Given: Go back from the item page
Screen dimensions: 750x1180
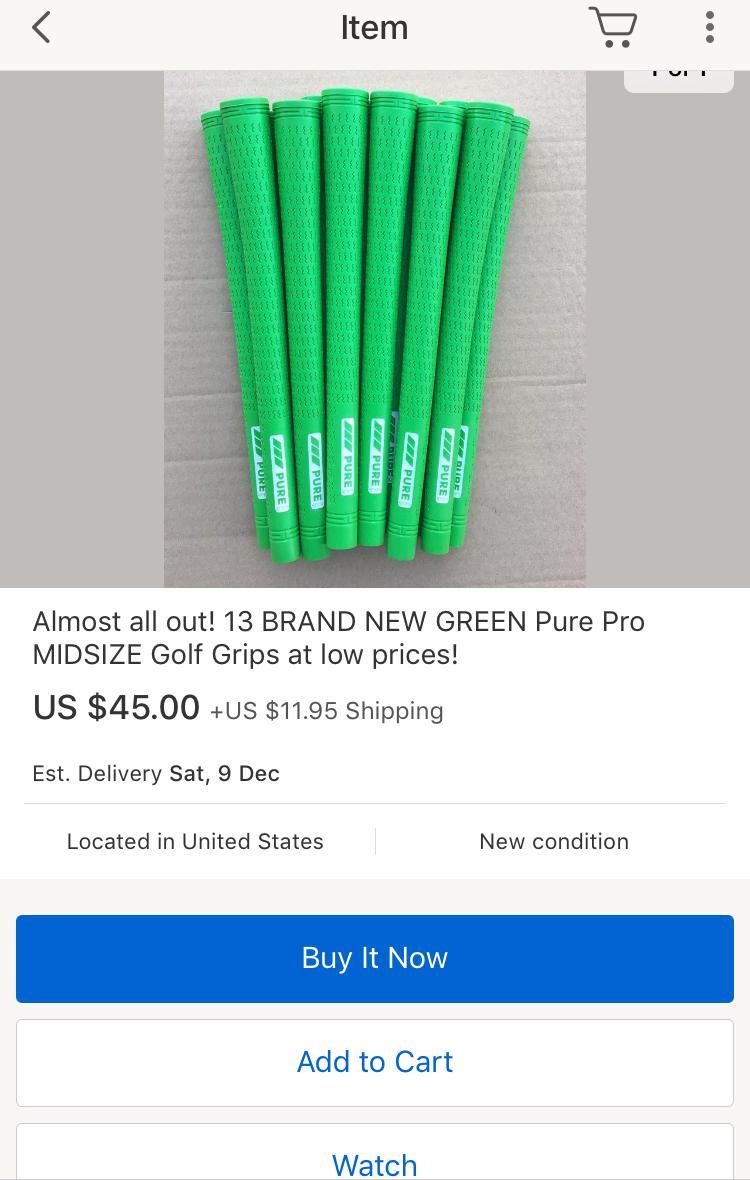Looking at the screenshot, I should click(41, 28).
